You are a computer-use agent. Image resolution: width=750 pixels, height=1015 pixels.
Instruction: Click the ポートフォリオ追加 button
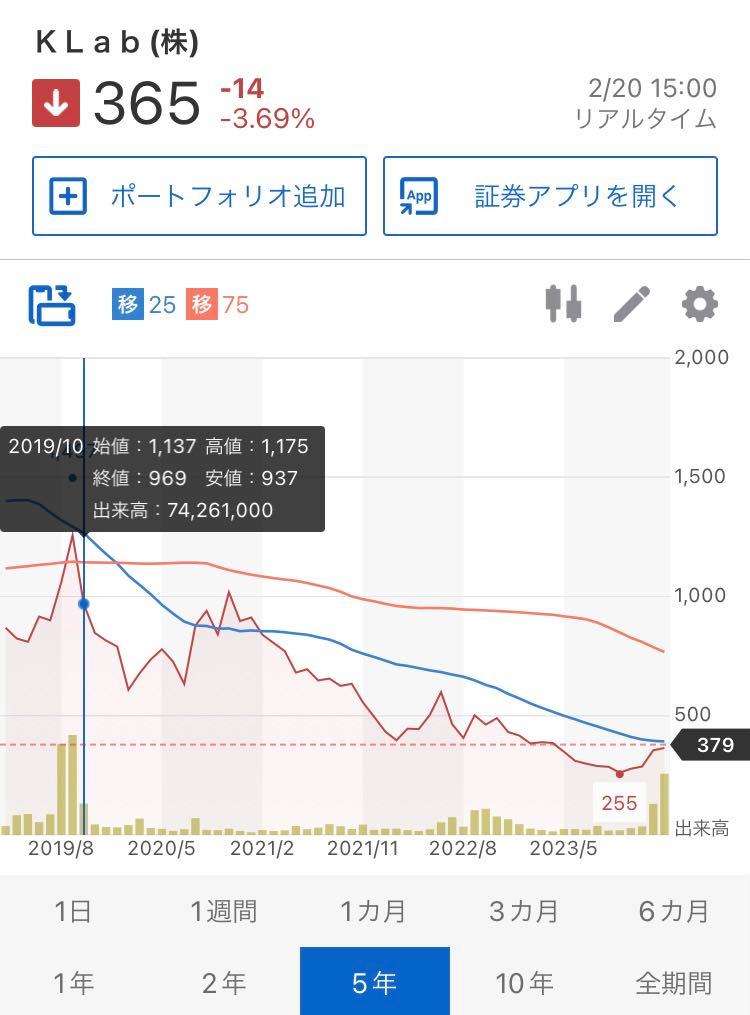[x=200, y=196]
